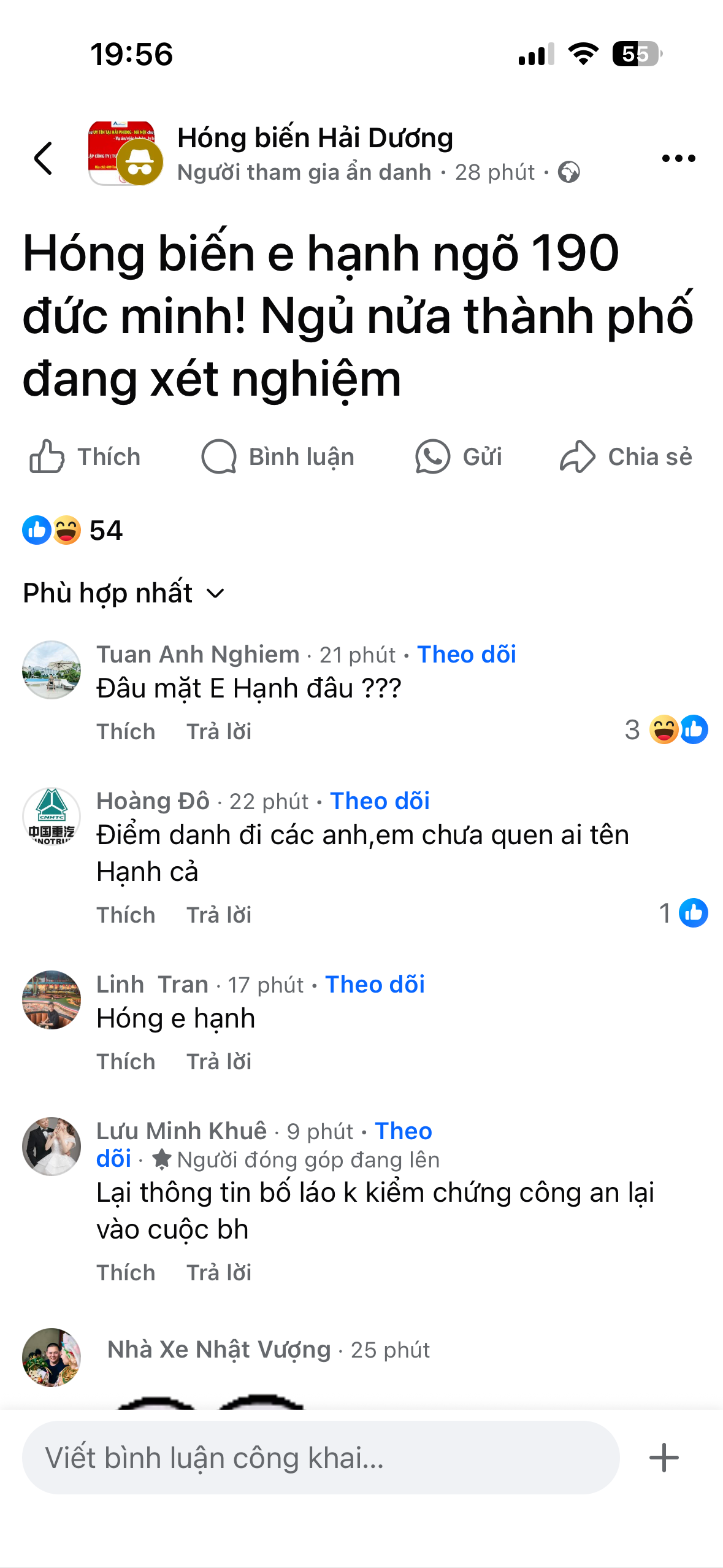Expand the Phù hợp nhất comment sort dropdown
723x1568 pixels.
point(124,593)
